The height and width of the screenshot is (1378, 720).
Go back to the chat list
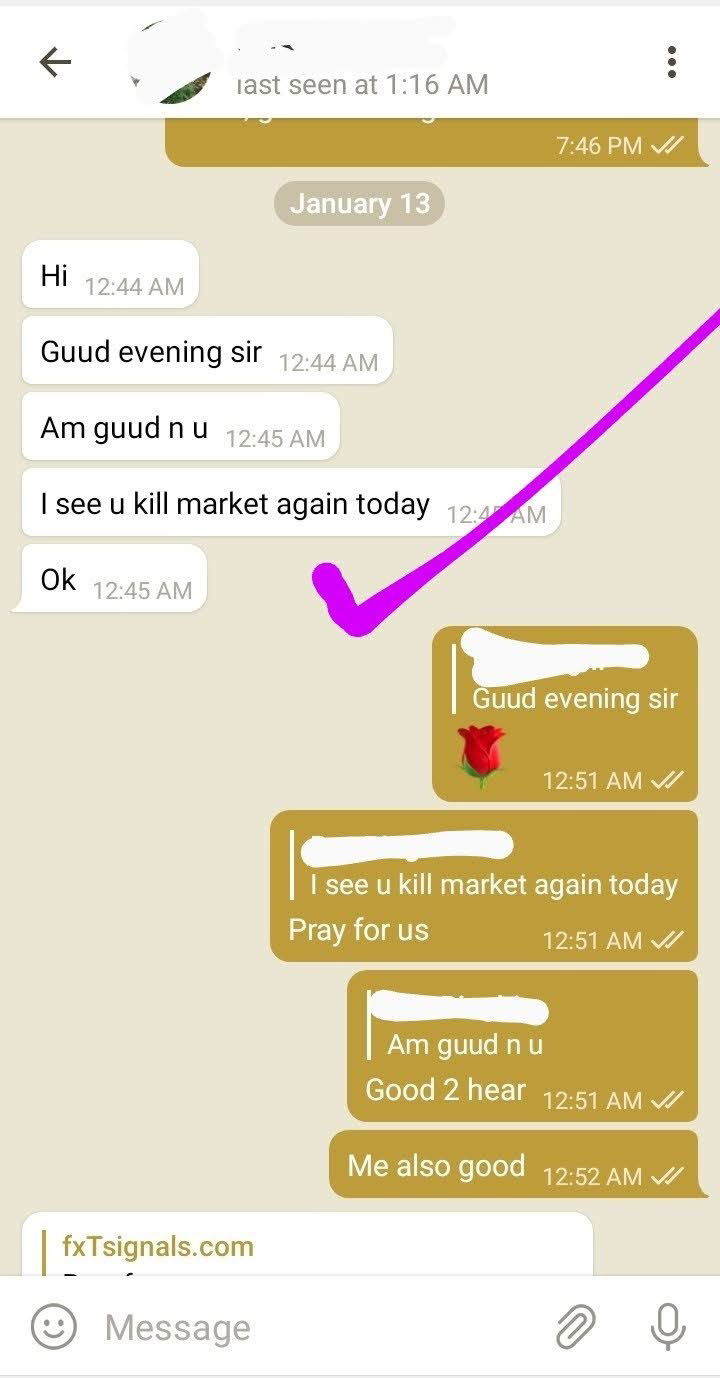55,63
